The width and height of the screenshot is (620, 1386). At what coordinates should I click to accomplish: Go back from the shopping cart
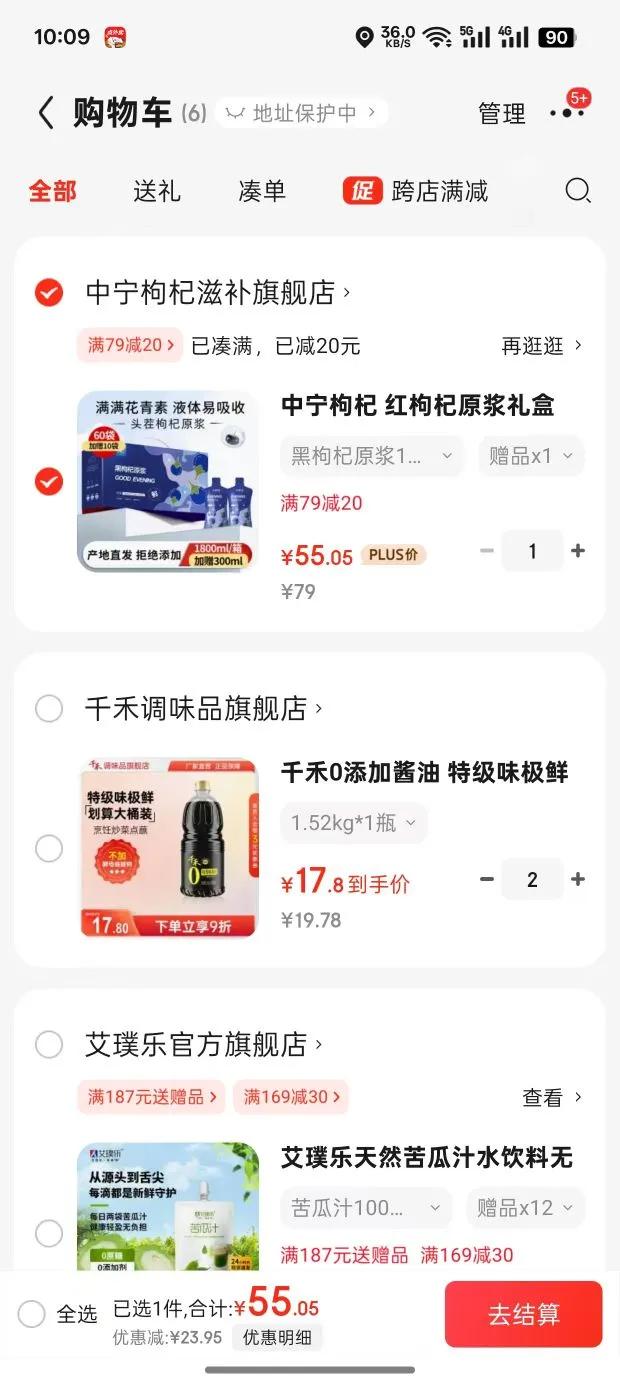coord(45,113)
